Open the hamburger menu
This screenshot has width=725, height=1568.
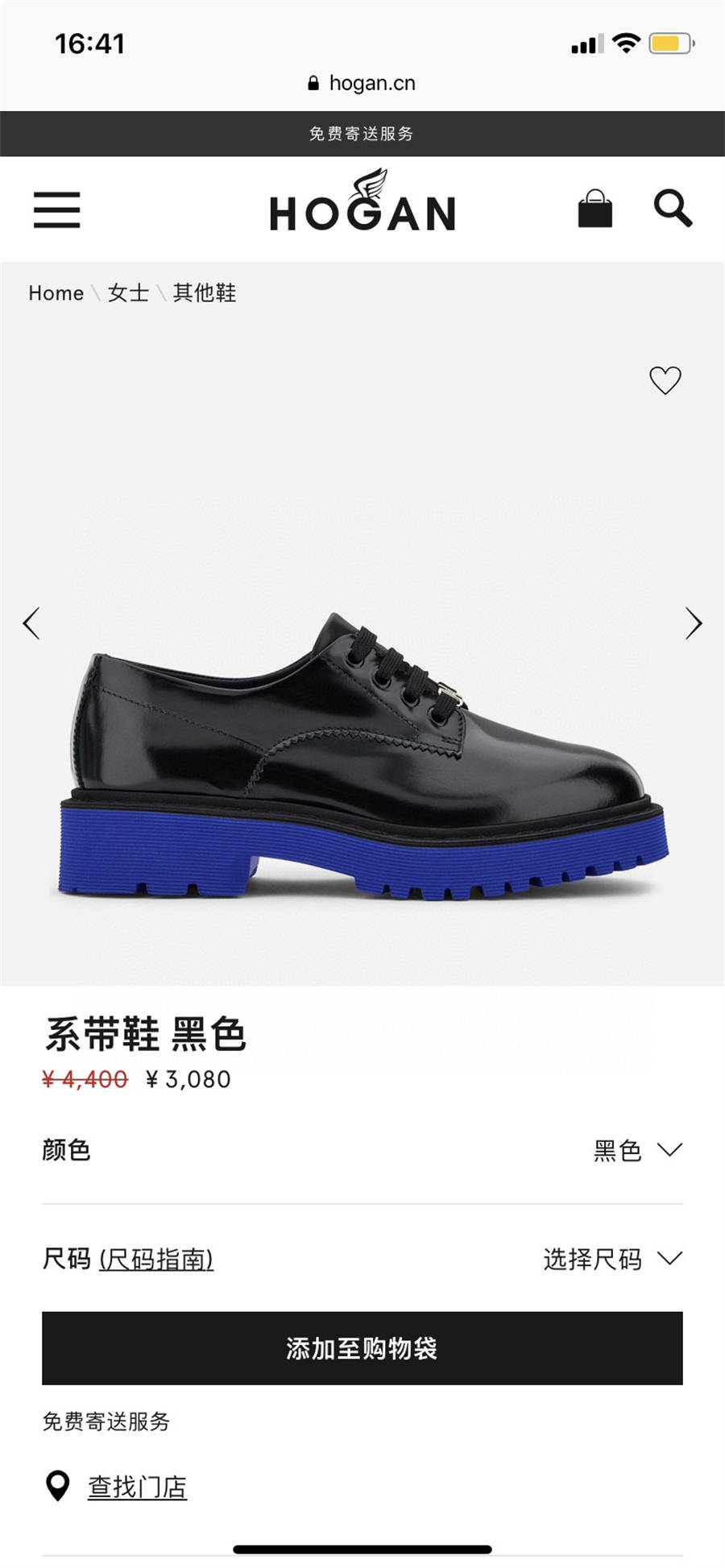point(56,209)
